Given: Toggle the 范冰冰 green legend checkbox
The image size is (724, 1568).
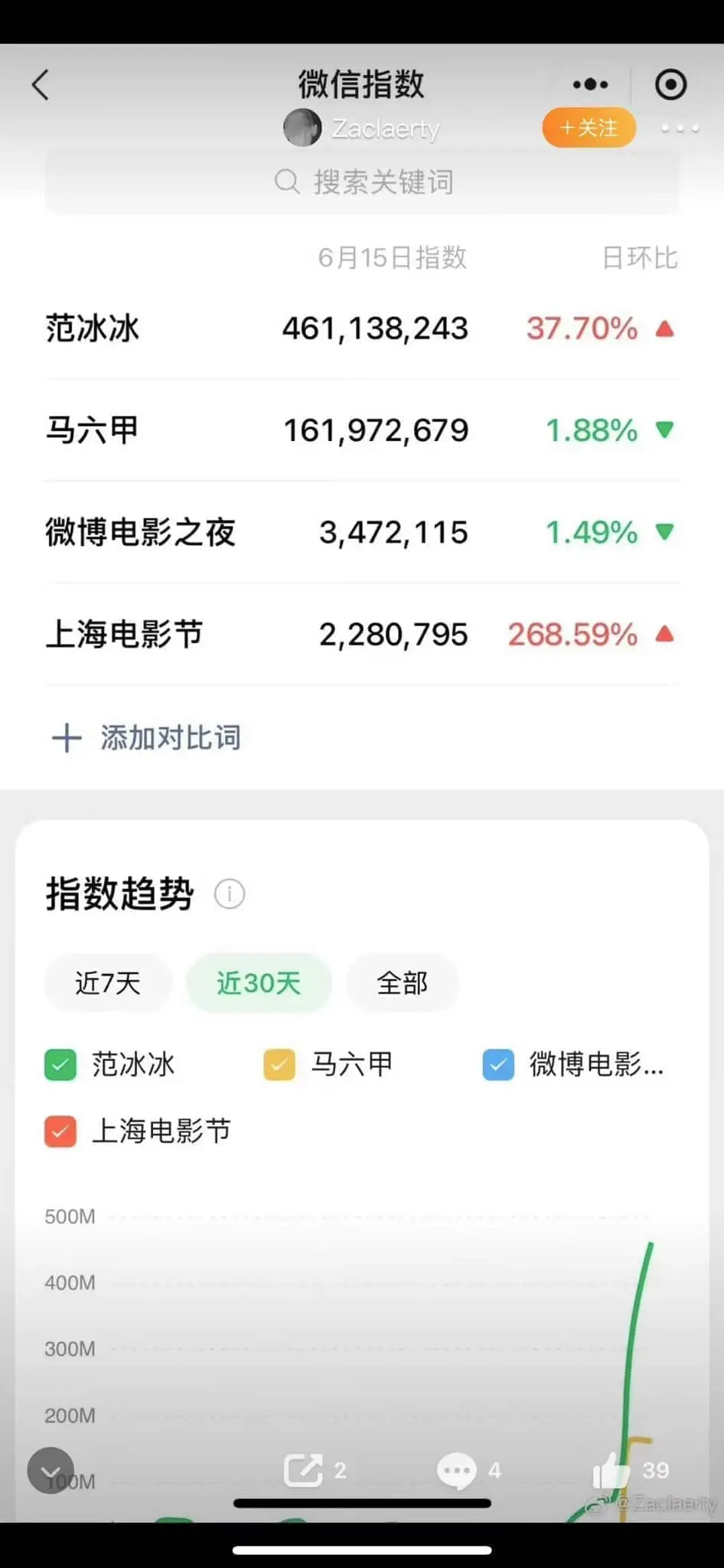Looking at the screenshot, I should [60, 1064].
